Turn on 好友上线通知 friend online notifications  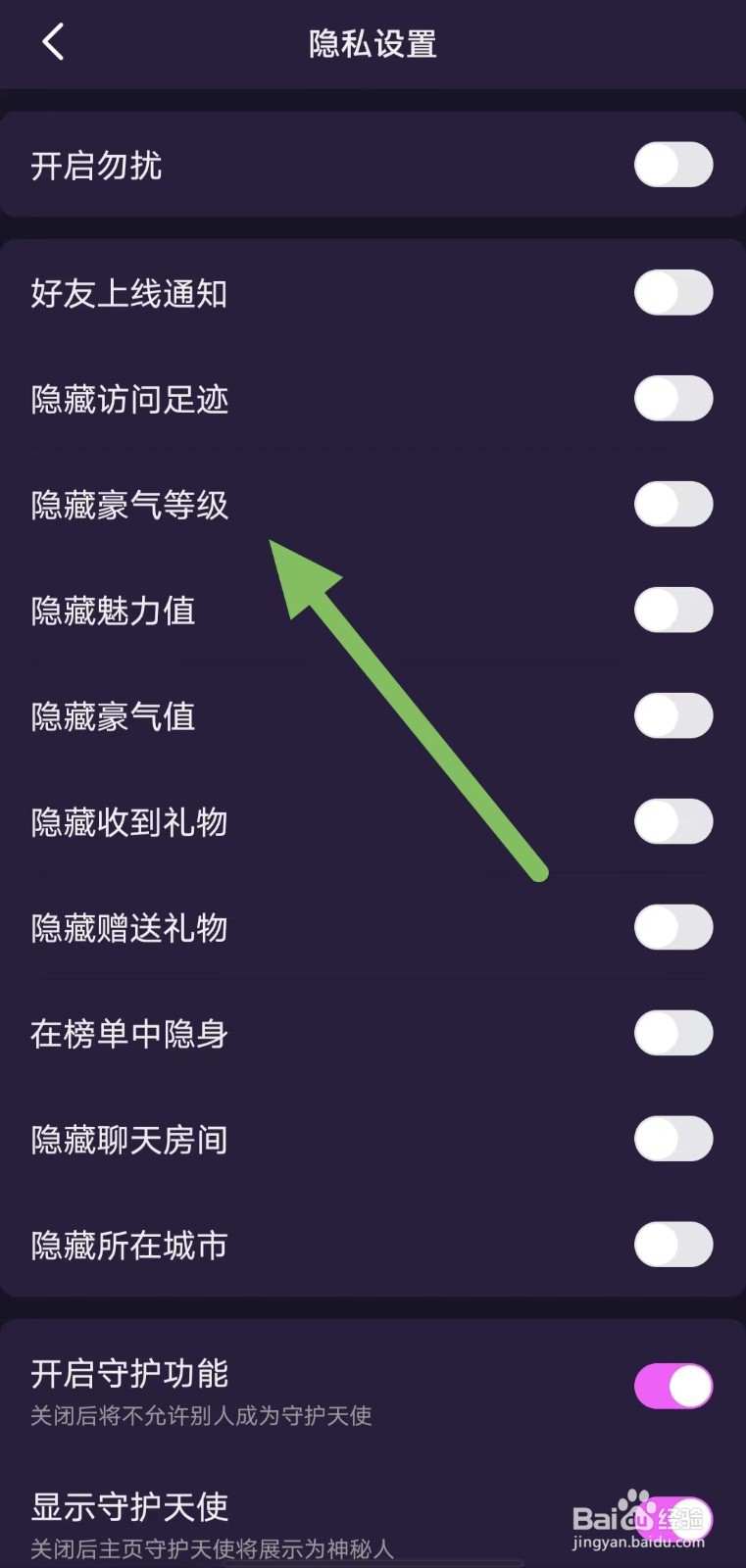tap(672, 292)
